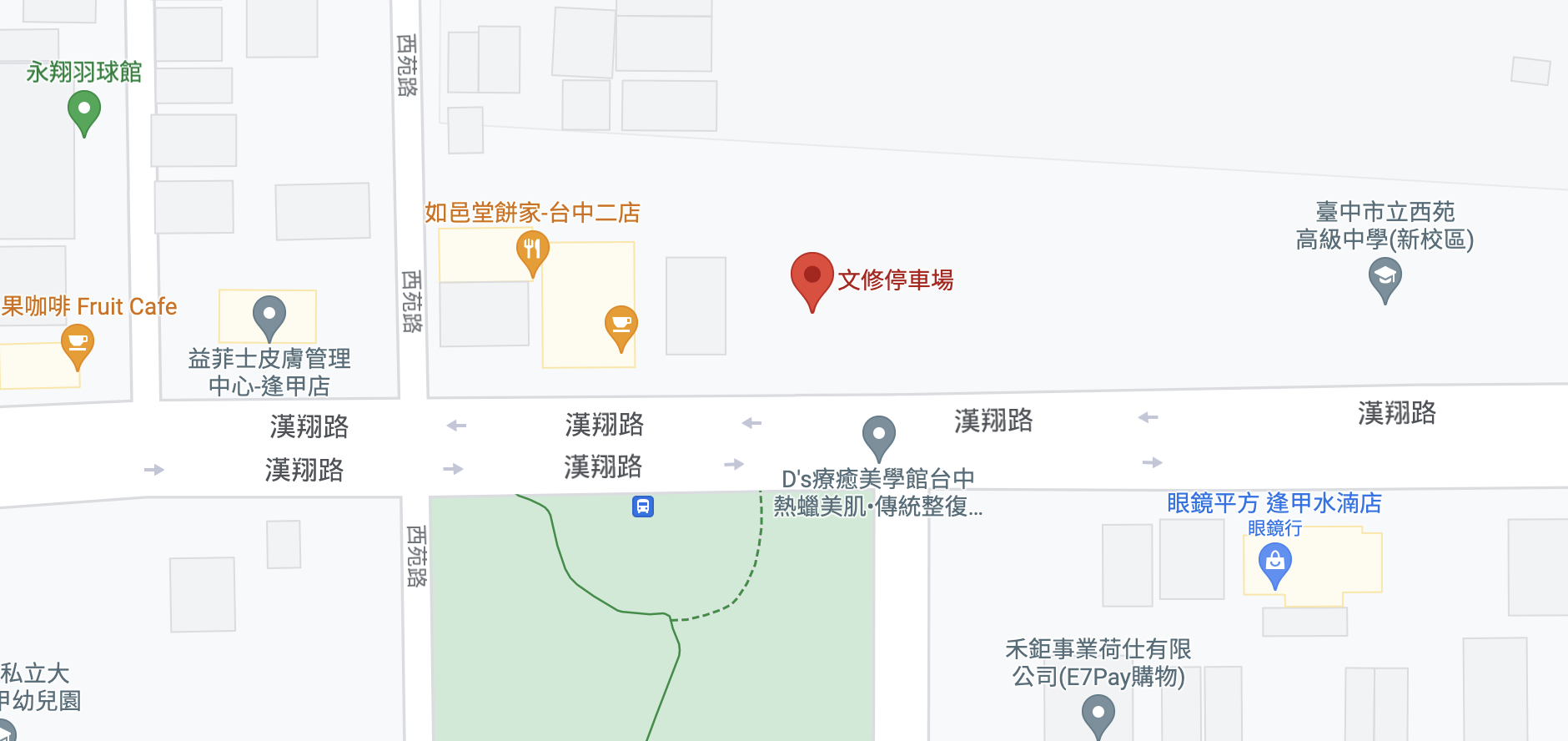1568x741 pixels.
Task: Select the 眼鏡平方 逢甲水滴店 shopping pin
Action: click(x=1274, y=562)
